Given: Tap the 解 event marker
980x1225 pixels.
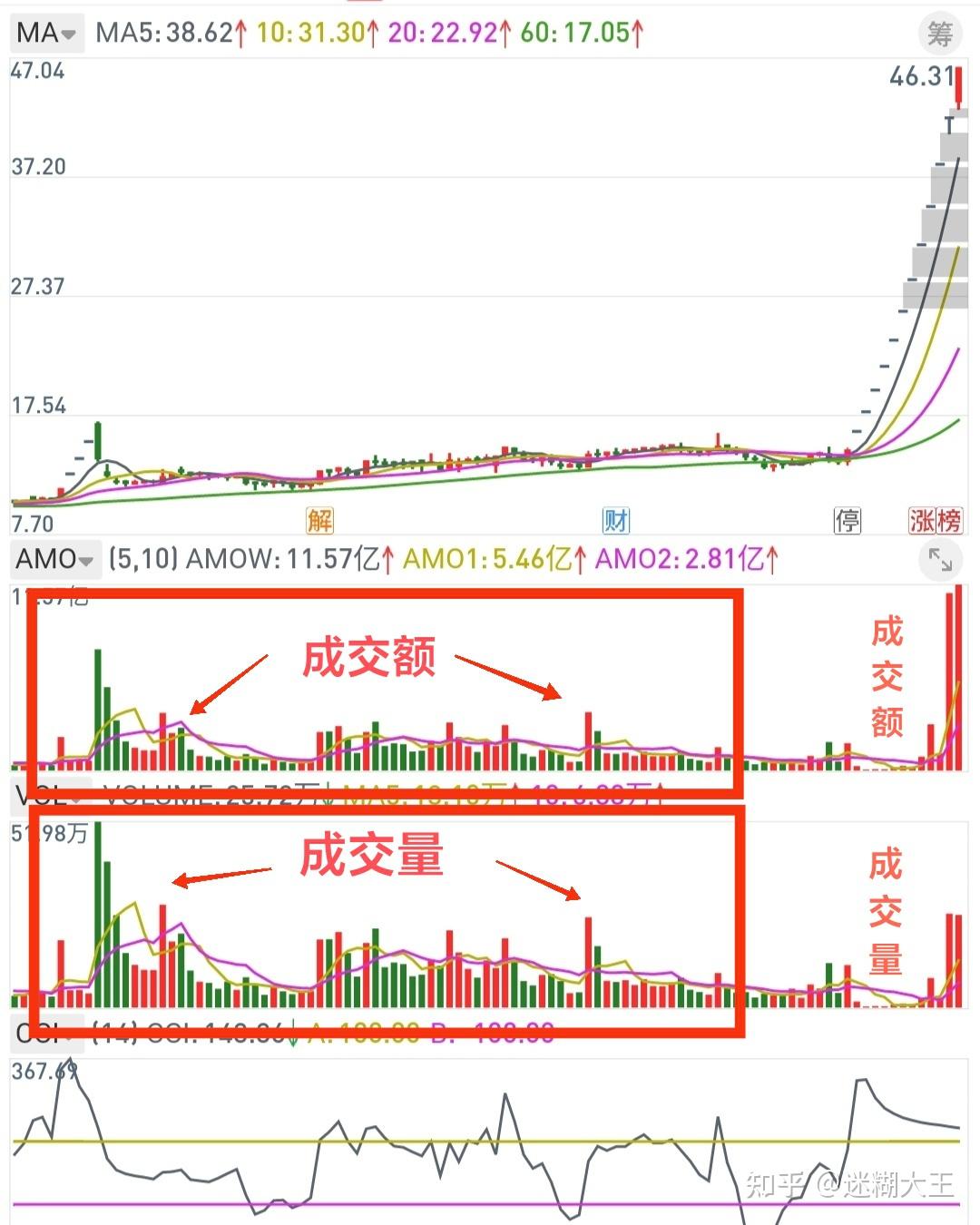Looking at the screenshot, I should pos(319,521).
